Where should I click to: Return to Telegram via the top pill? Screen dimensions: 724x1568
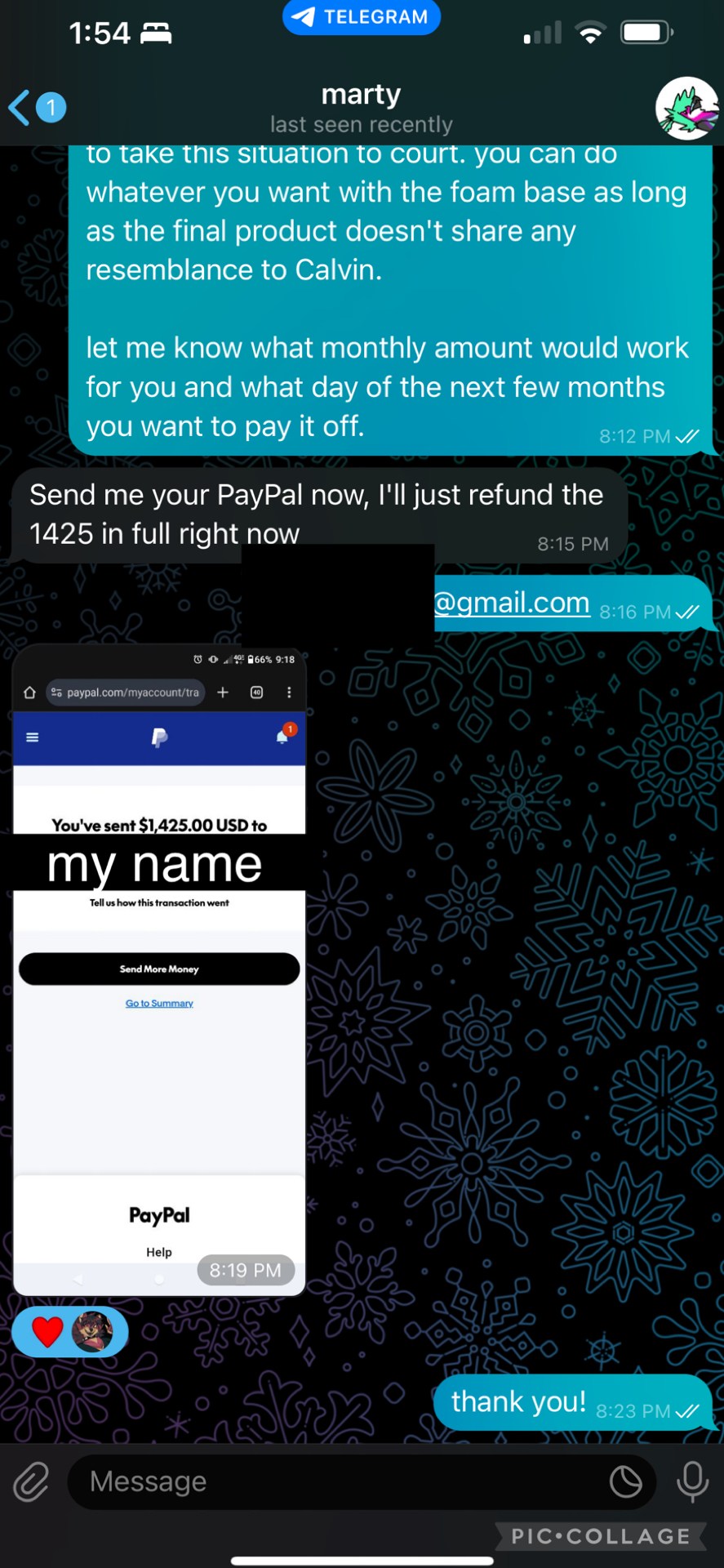pos(362,17)
